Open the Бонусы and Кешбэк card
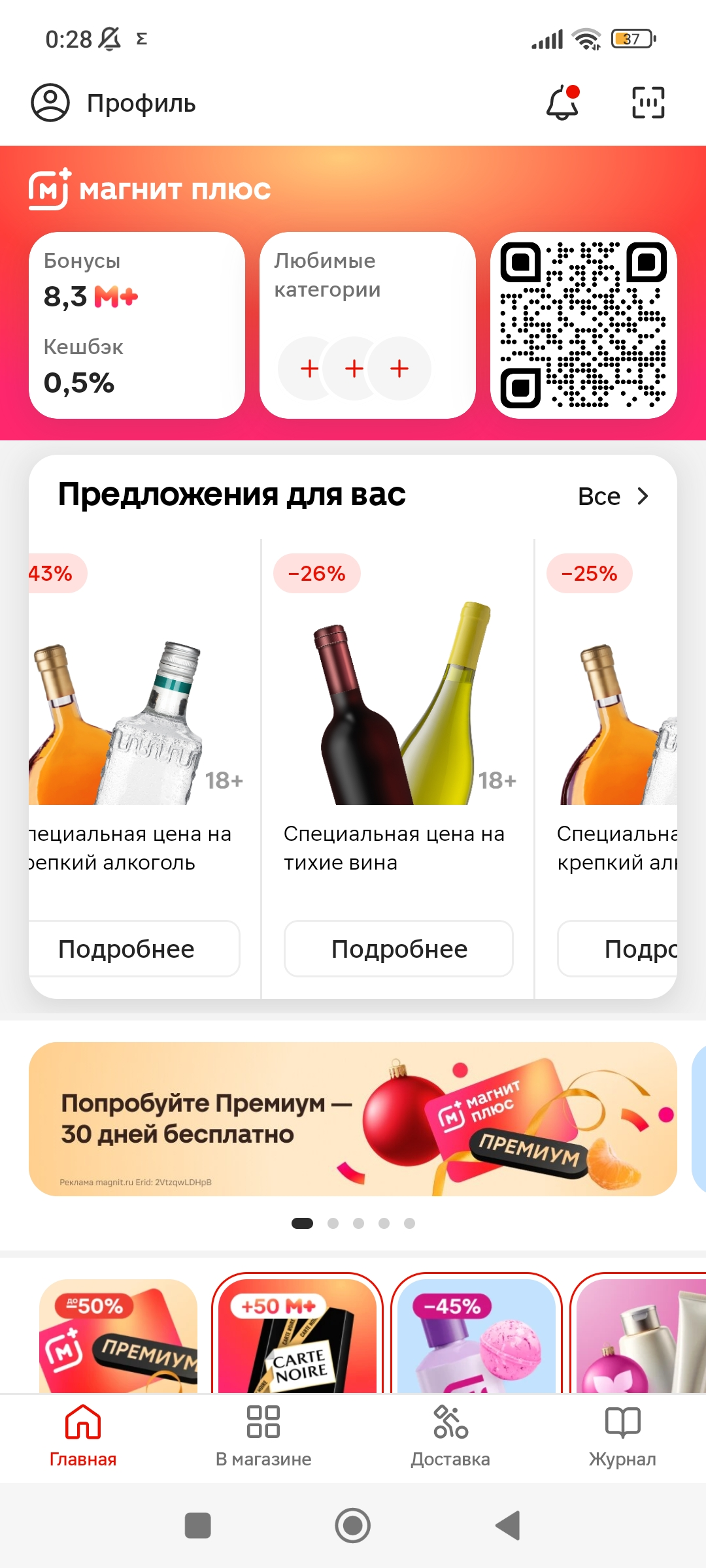706x1568 pixels. coord(137,325)
